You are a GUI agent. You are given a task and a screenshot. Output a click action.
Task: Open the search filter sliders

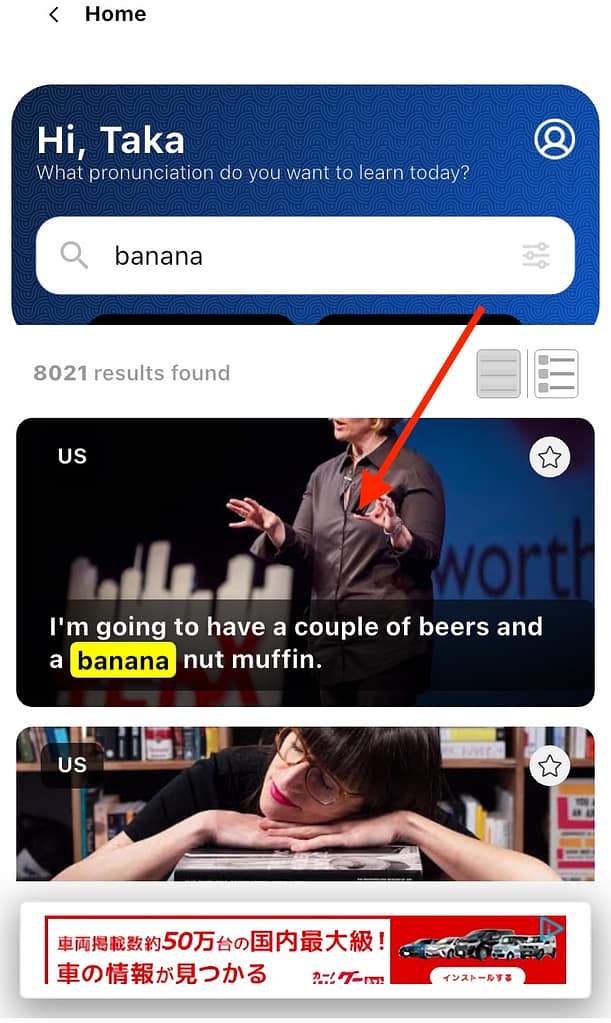tap(536, 256)
